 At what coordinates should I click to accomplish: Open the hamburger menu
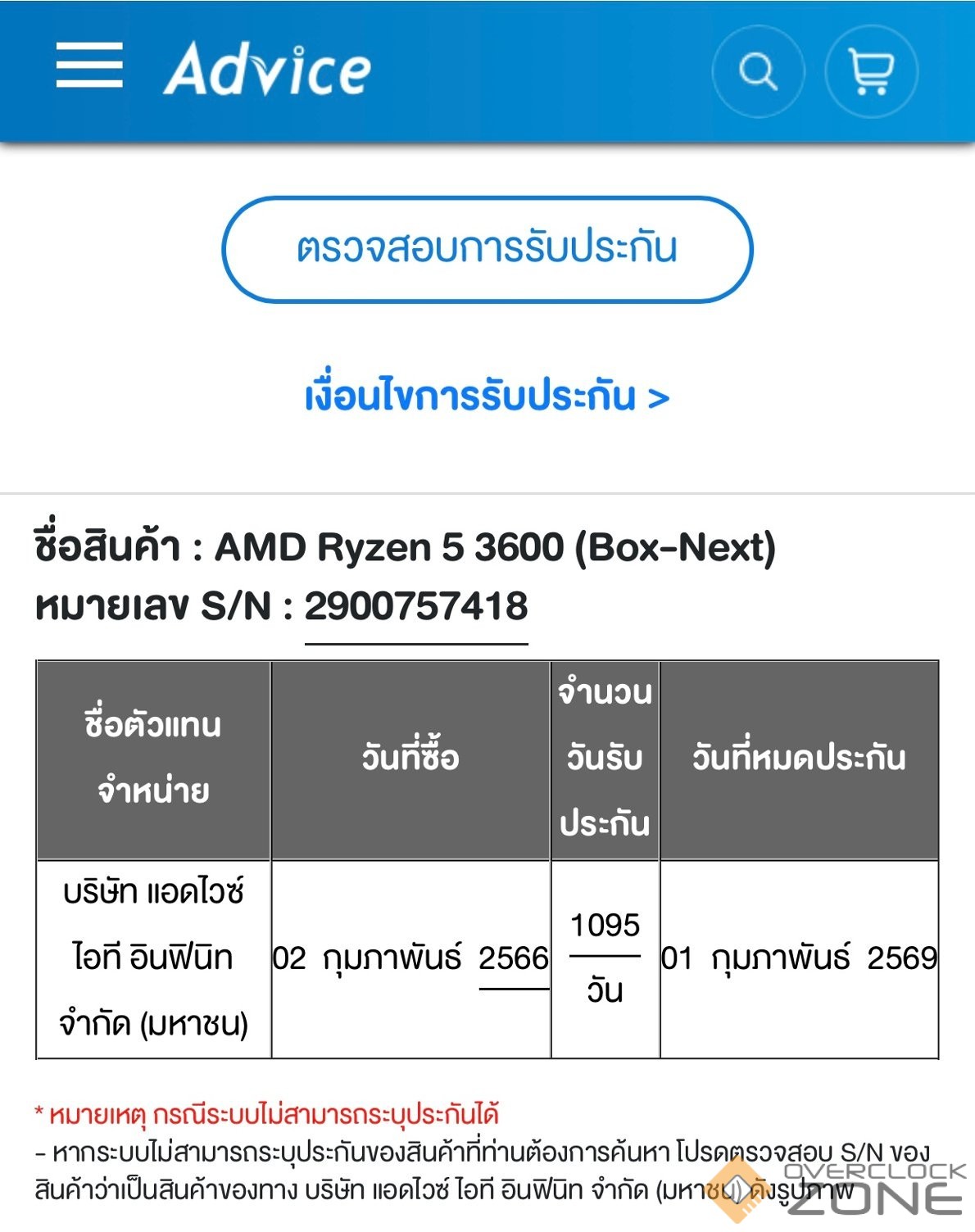89,66
